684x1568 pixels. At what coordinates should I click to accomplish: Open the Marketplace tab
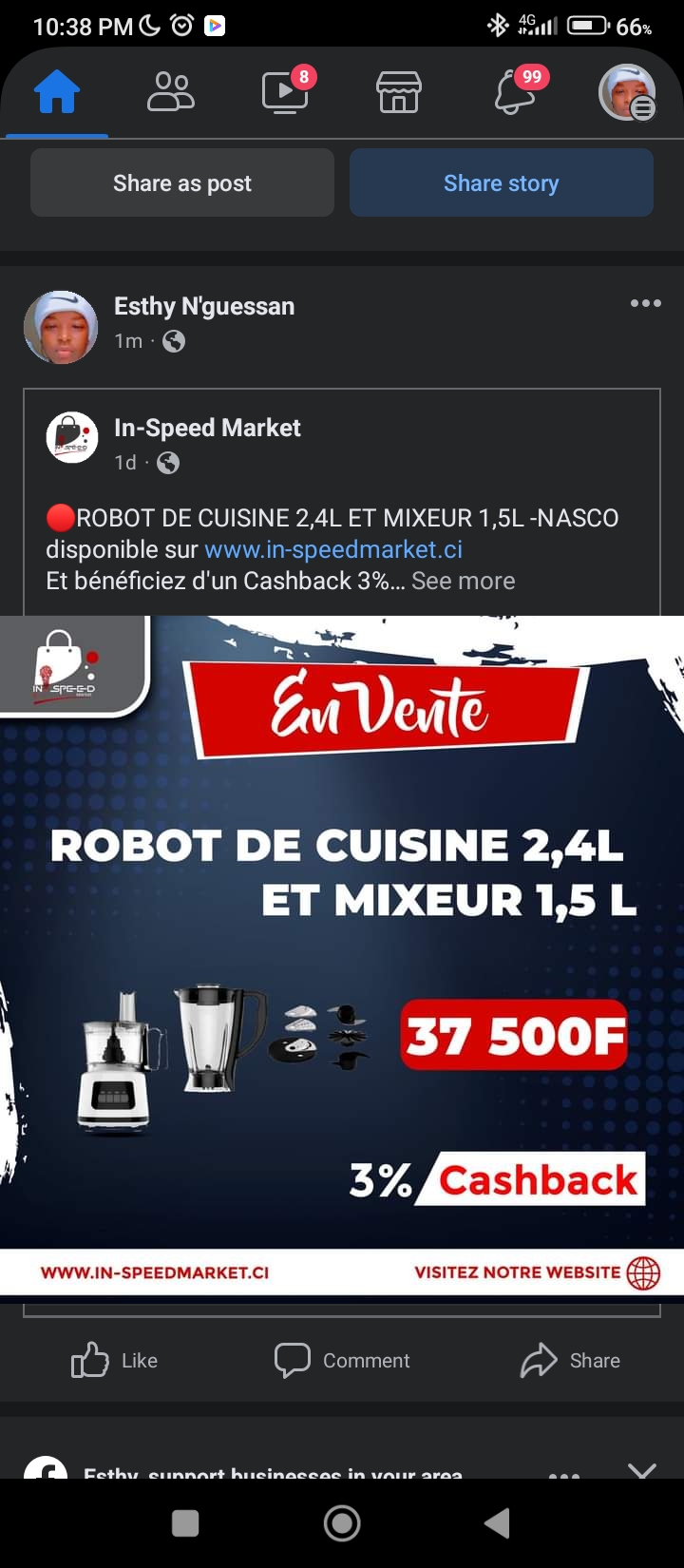[x=399, y=93]
